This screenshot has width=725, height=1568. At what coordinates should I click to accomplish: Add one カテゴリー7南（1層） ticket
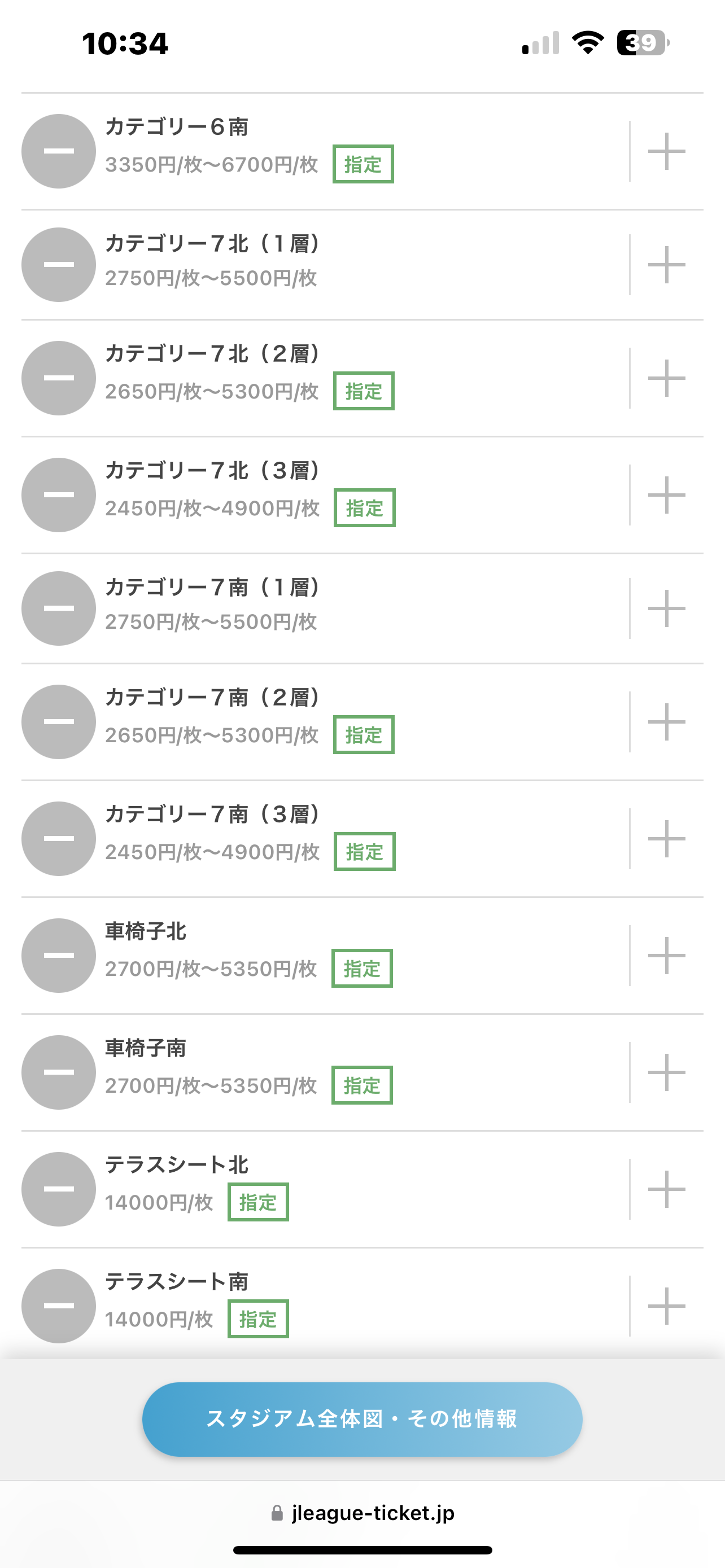667,608
